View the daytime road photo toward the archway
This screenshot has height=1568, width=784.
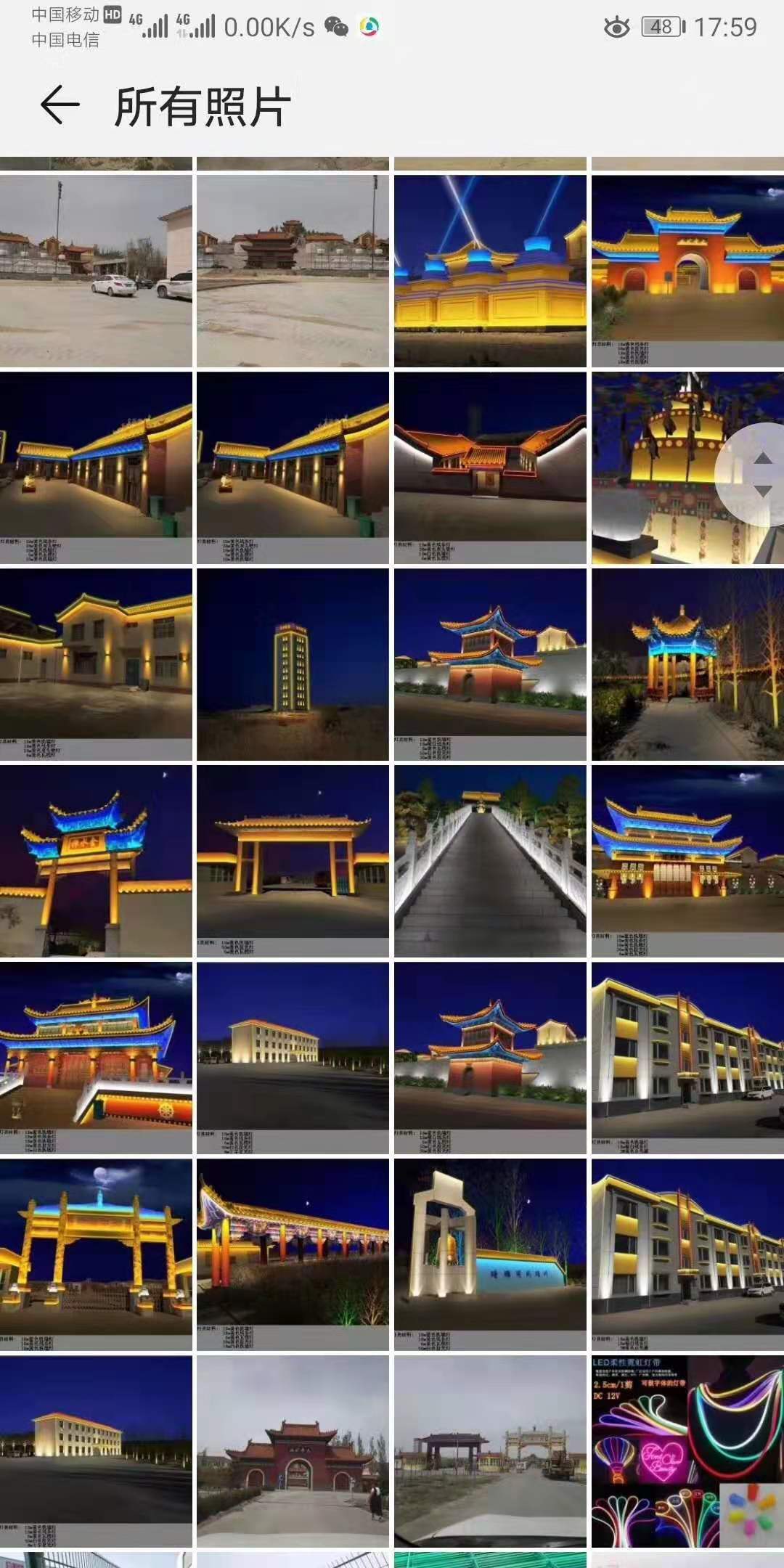click(x=490, y=1452)
